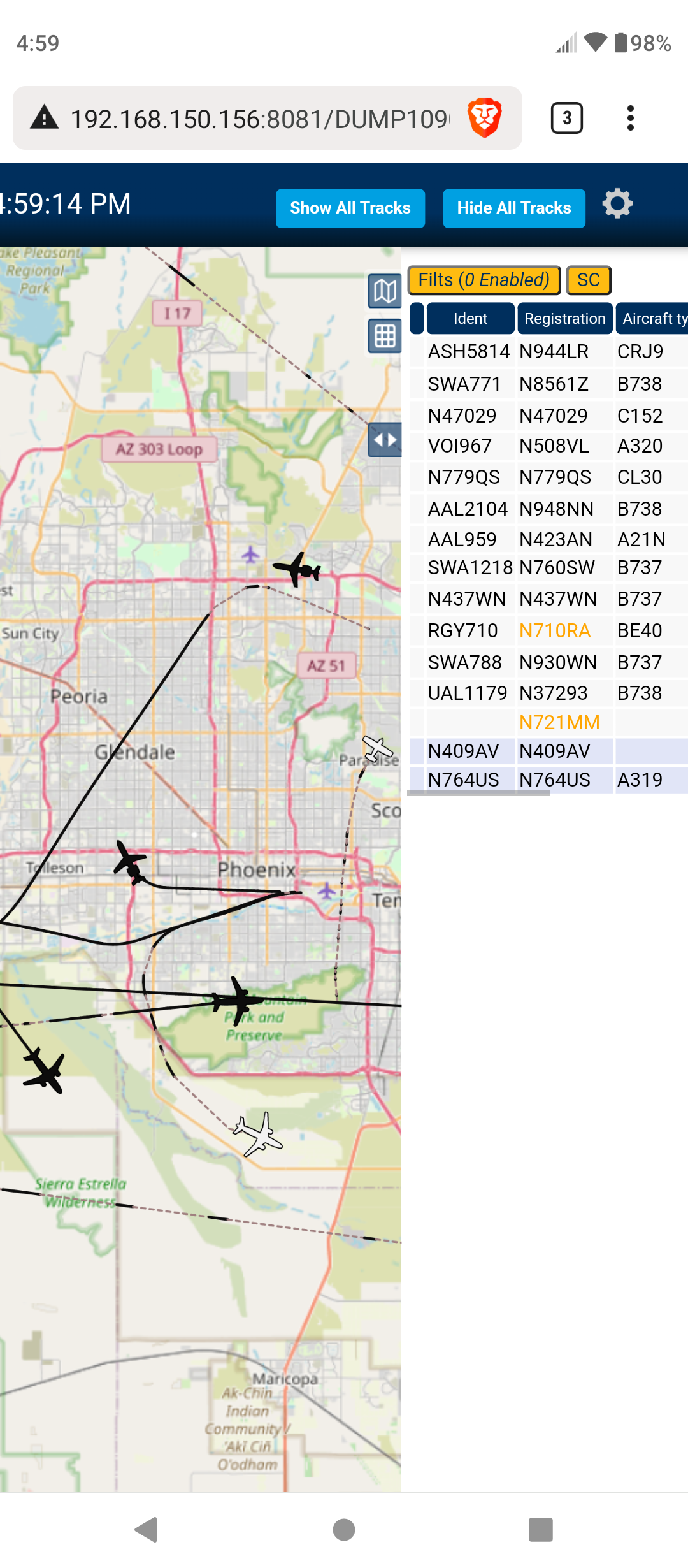
Task: Open the Filts (0 Enabled) filters
Action: (484, 280)
